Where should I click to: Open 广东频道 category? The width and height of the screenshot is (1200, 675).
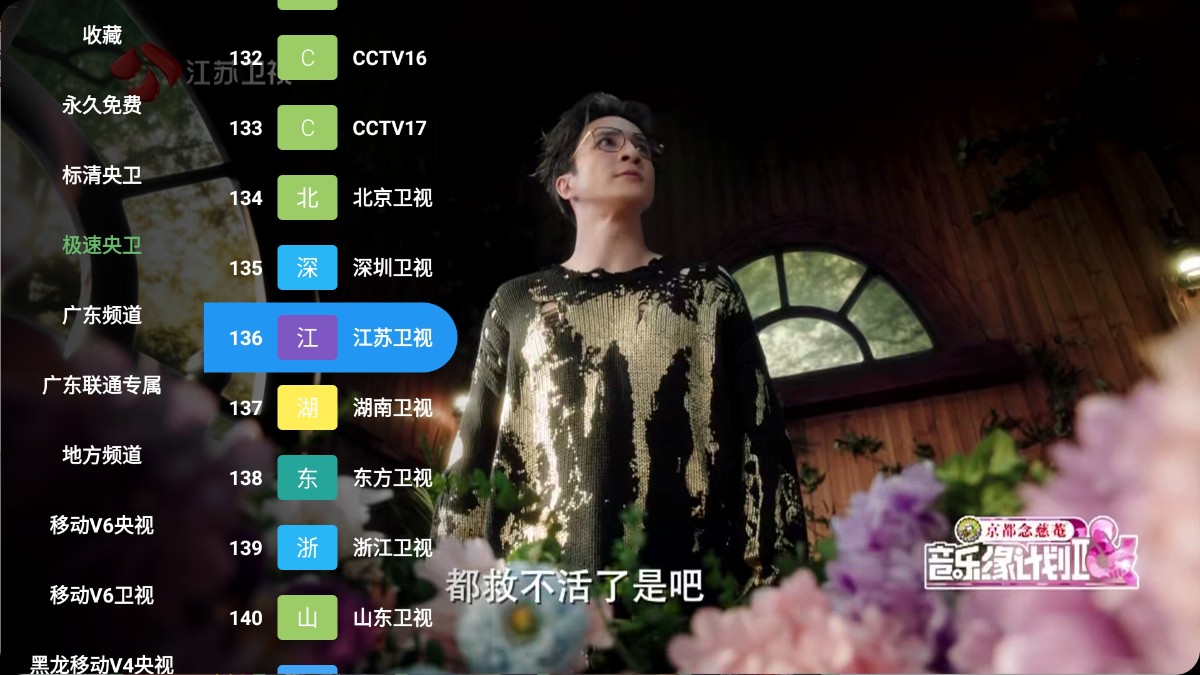coord(102,315)
